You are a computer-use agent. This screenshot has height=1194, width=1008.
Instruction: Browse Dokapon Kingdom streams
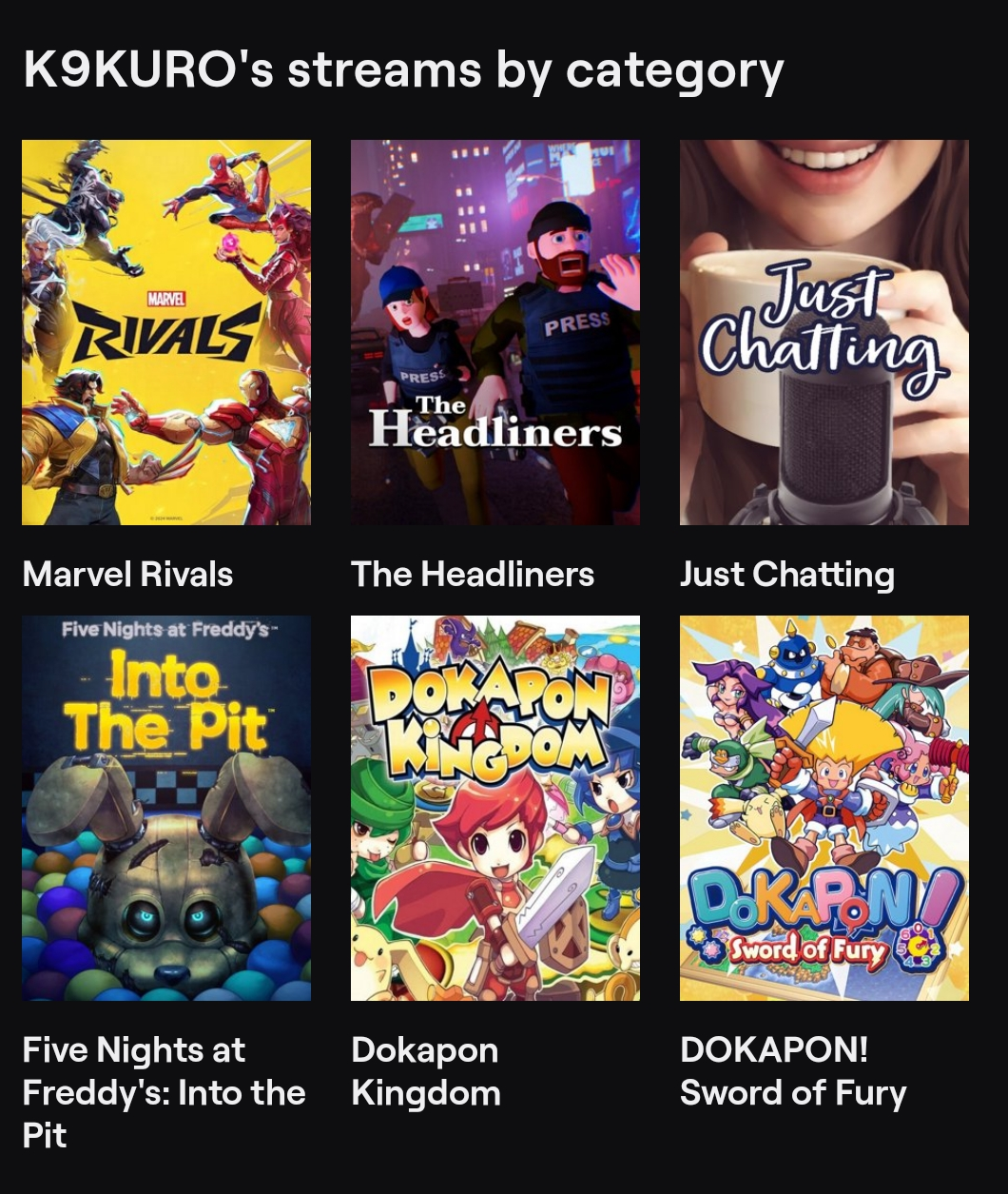(x=494, y=808)
